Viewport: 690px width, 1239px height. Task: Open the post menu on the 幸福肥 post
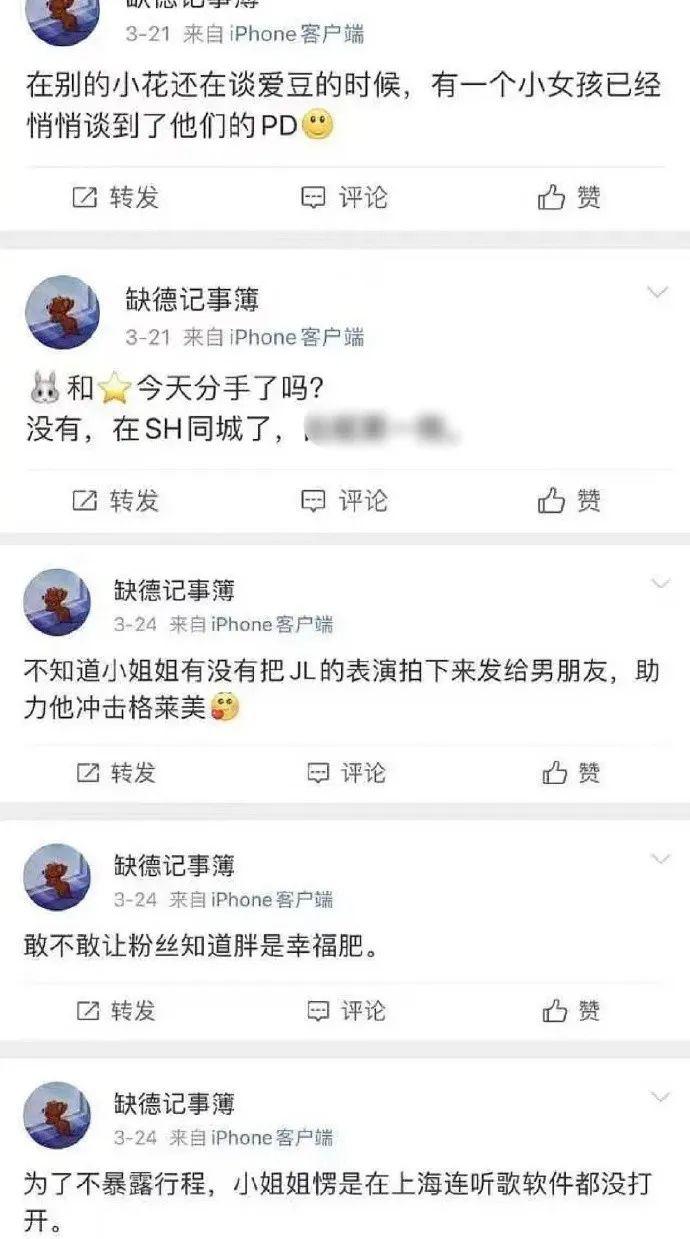pyautogui.click(x=660, y=859)
